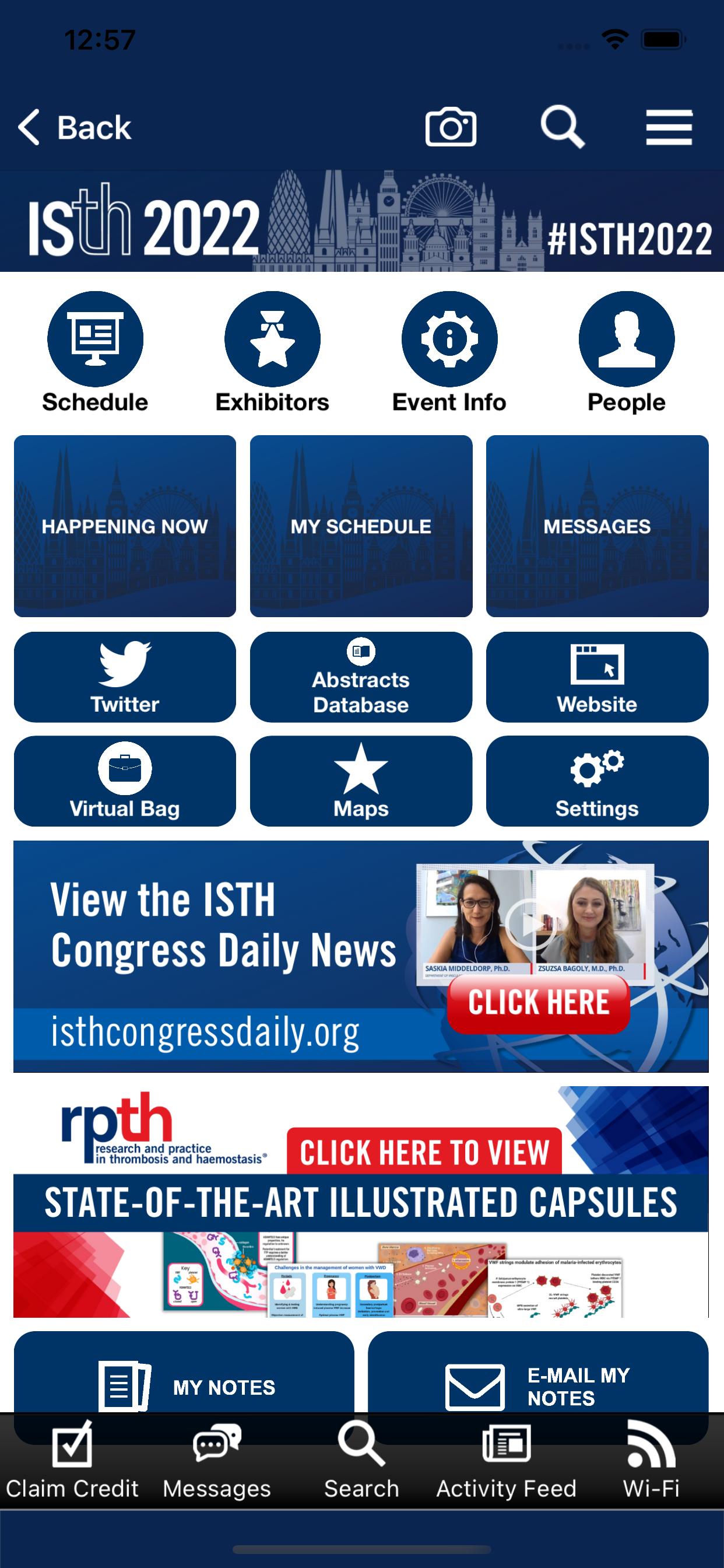724x1568 pixels.
Task: Open the Twitter feed button
Action: pos(125,677)
